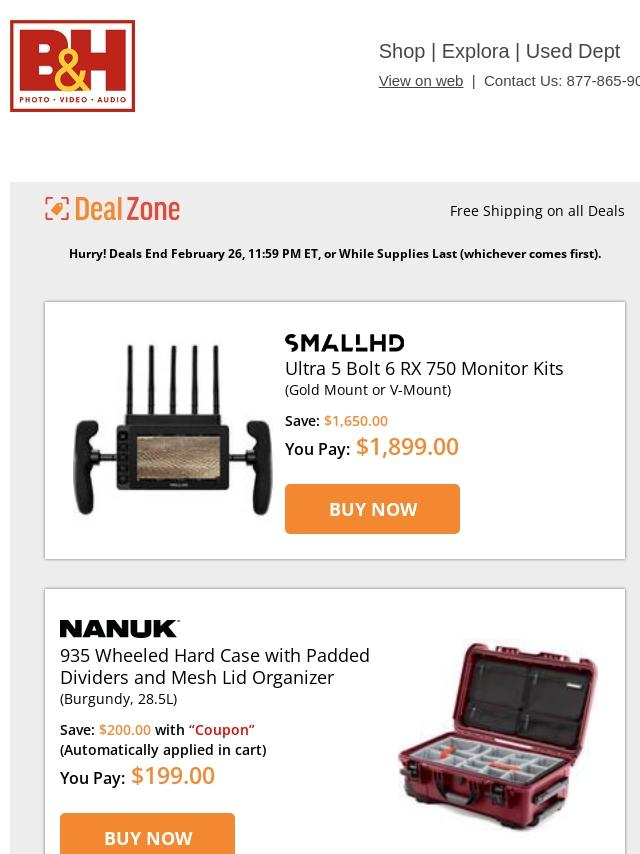Buy the Nanuk 935 wheeled hard case
The image size is (640, 854).
pyautogui.click(x=148, y=836)
